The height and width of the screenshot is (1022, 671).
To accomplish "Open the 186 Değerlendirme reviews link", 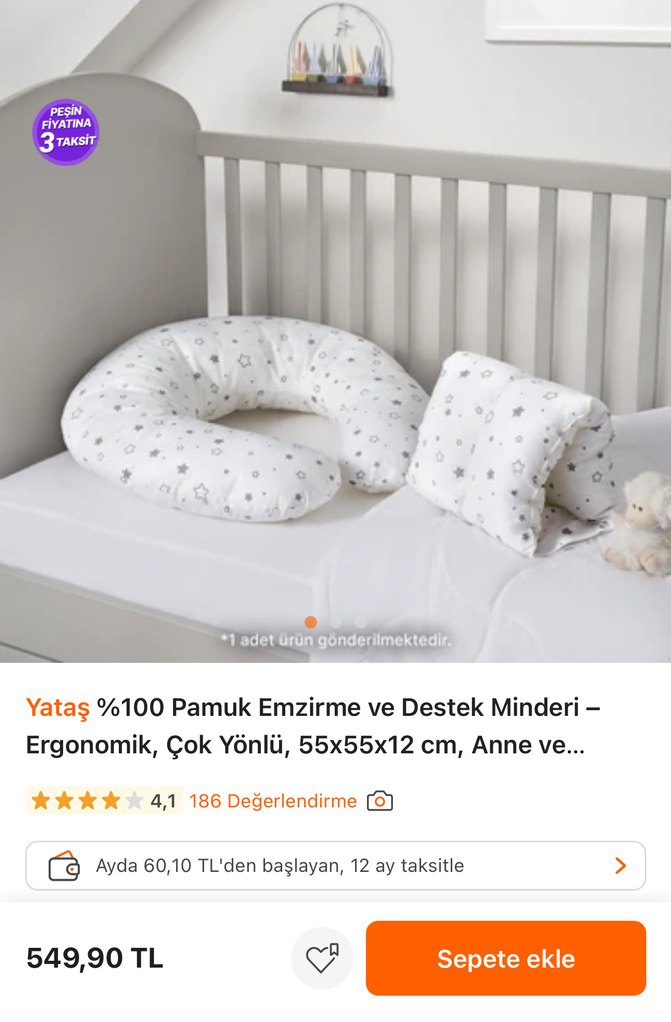I will point(272,801).
